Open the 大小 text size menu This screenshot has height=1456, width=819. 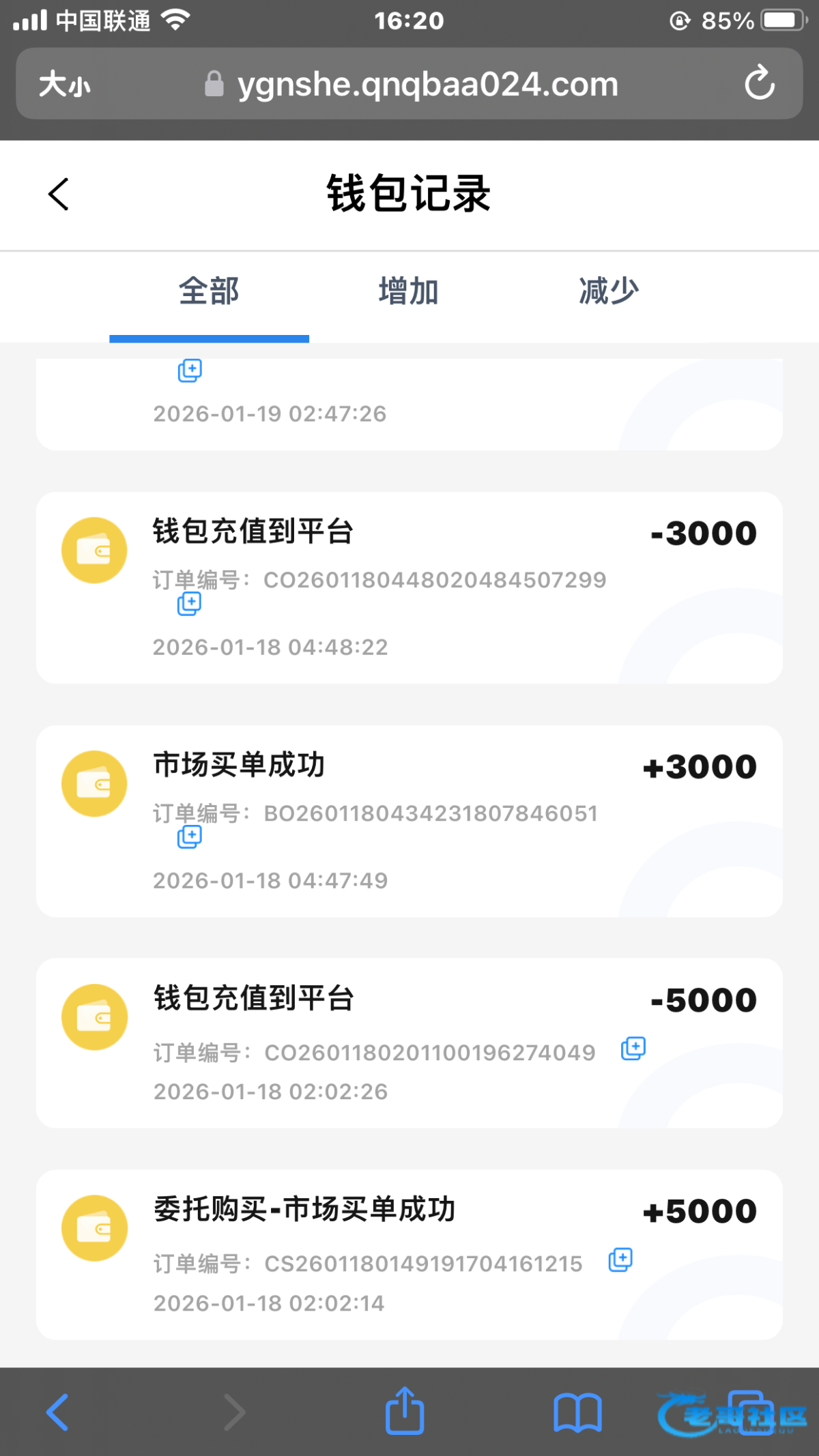[x=65, y=85]
